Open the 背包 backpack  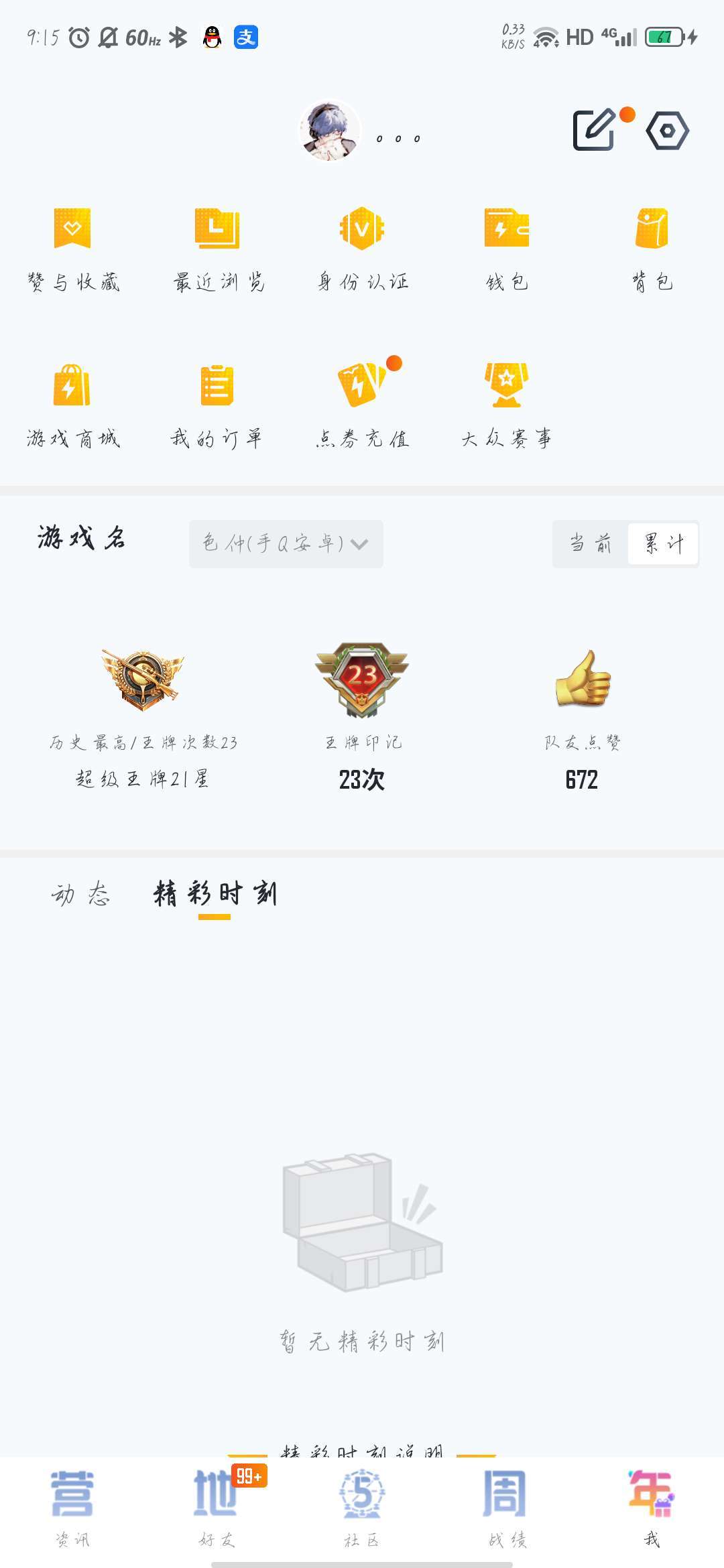(652, 249)
